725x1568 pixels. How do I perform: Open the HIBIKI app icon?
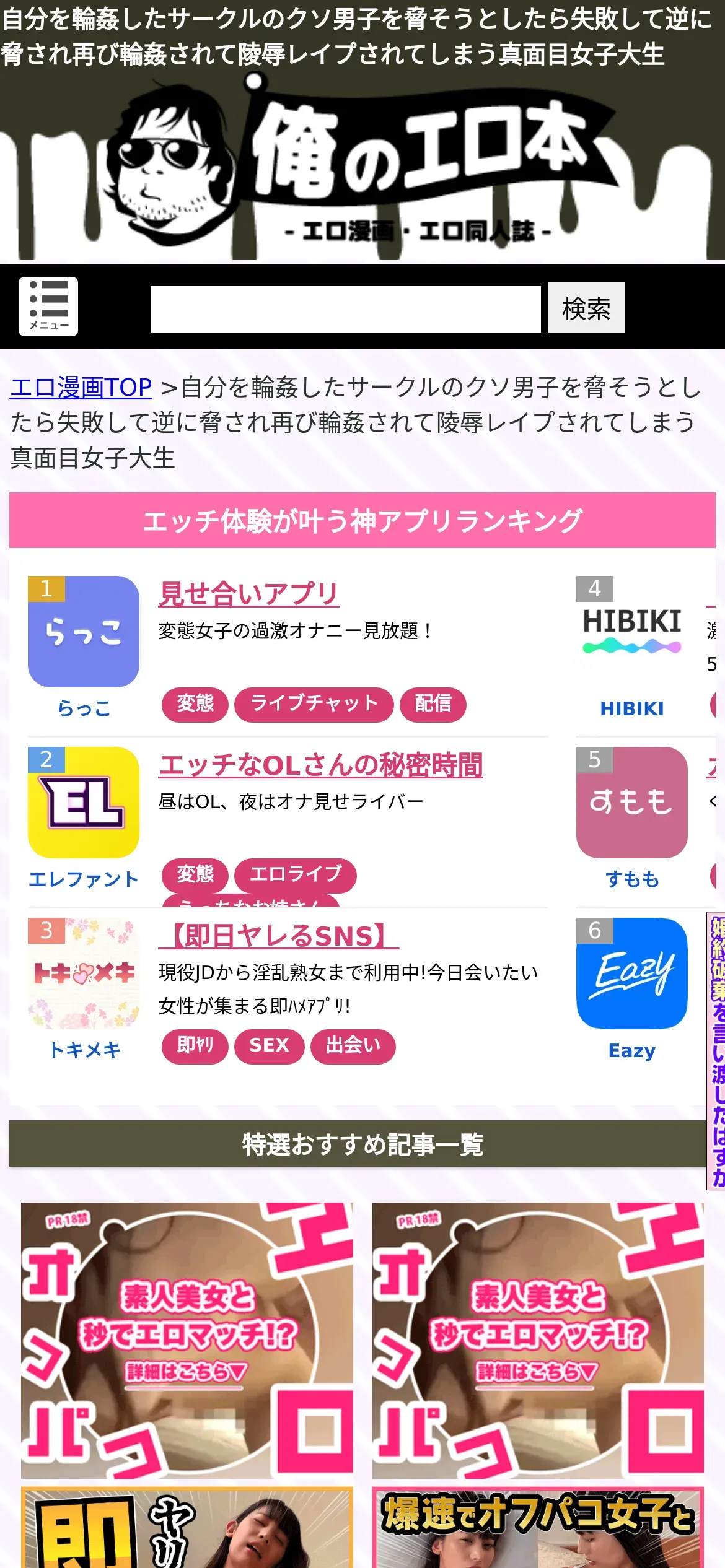click(632, 632)
